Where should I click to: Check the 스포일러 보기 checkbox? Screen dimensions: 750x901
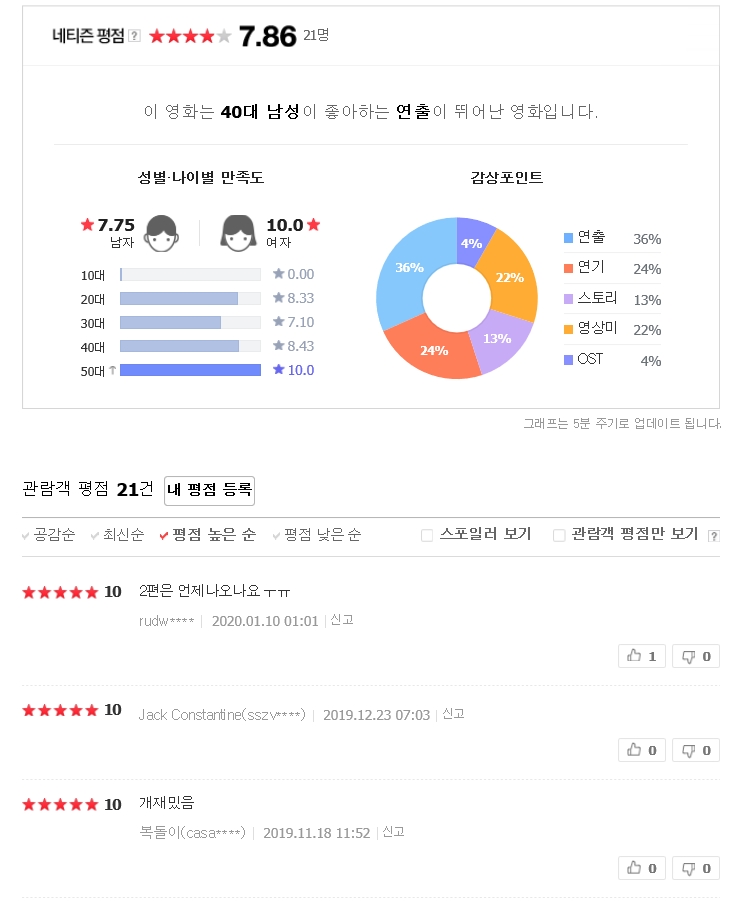click(427, 535)
